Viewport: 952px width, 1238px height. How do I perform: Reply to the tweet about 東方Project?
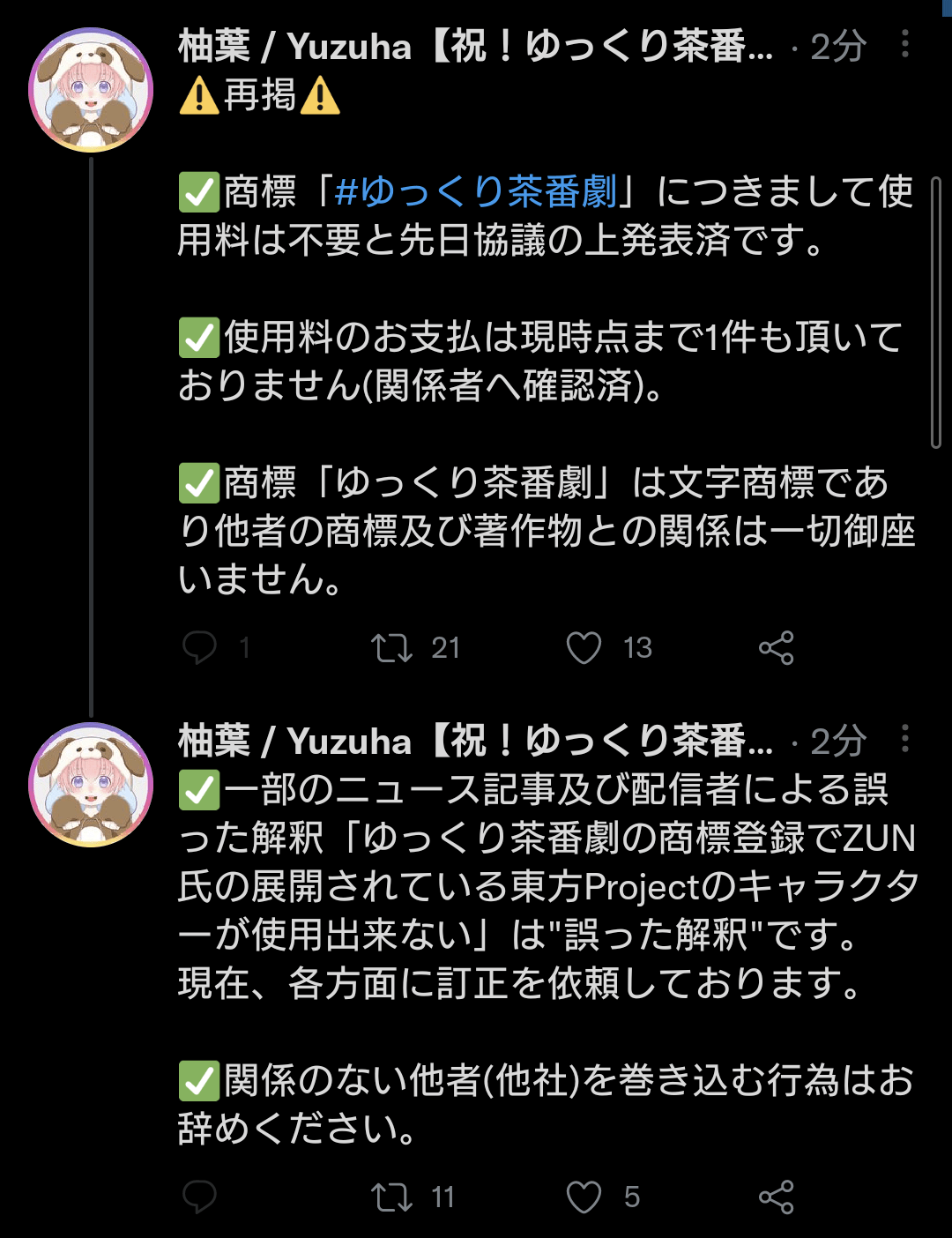[199, 1197]
